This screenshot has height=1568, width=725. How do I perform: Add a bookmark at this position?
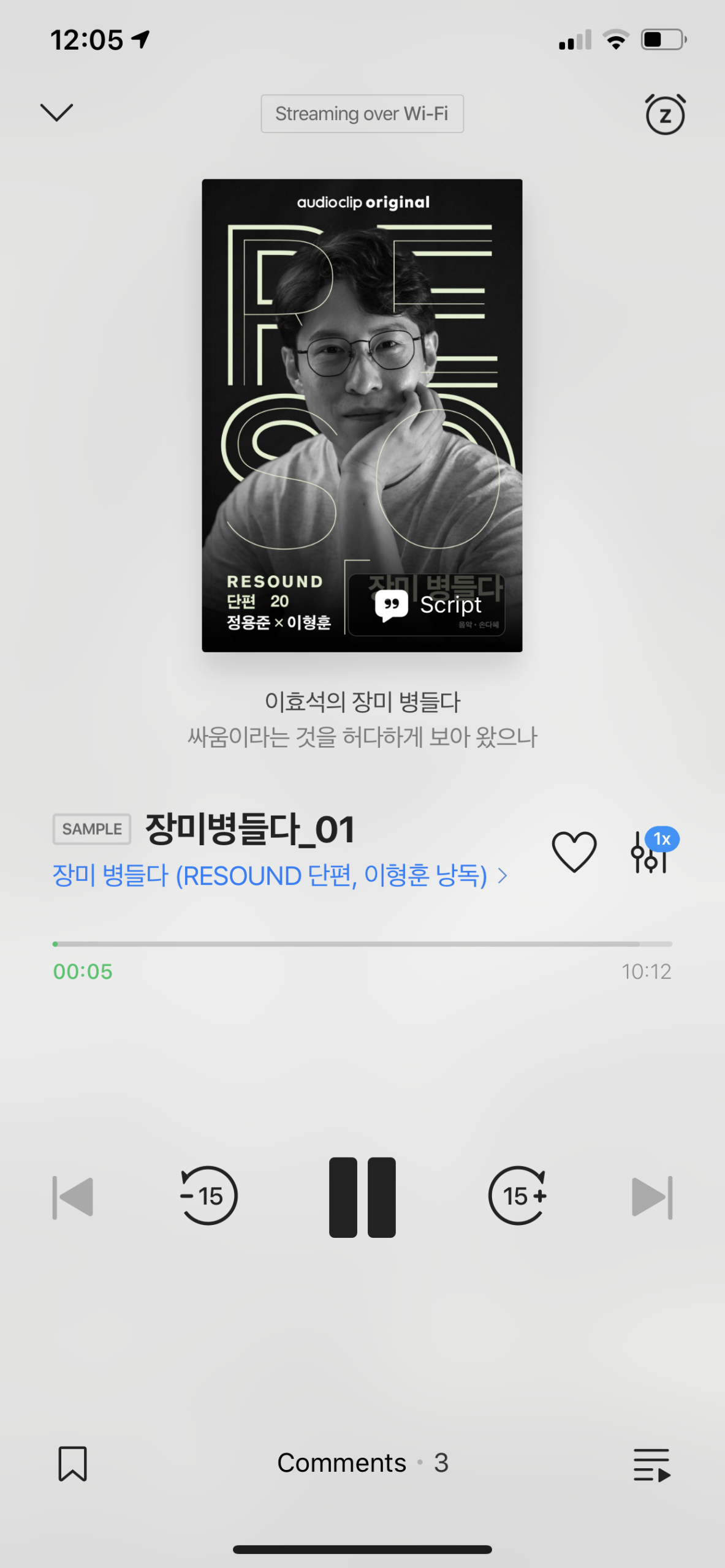(x=73, y=1463)
